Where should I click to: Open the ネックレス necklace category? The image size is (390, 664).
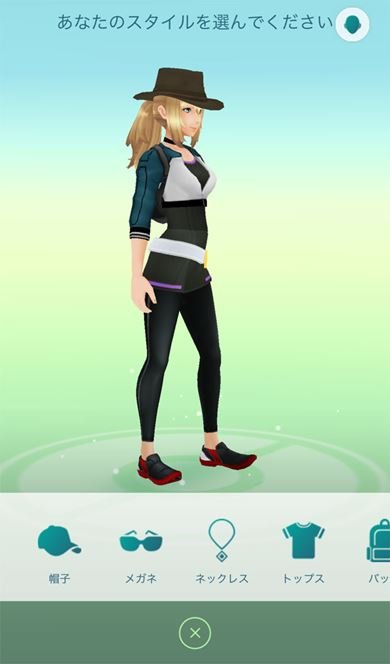[x=222, y=553]
